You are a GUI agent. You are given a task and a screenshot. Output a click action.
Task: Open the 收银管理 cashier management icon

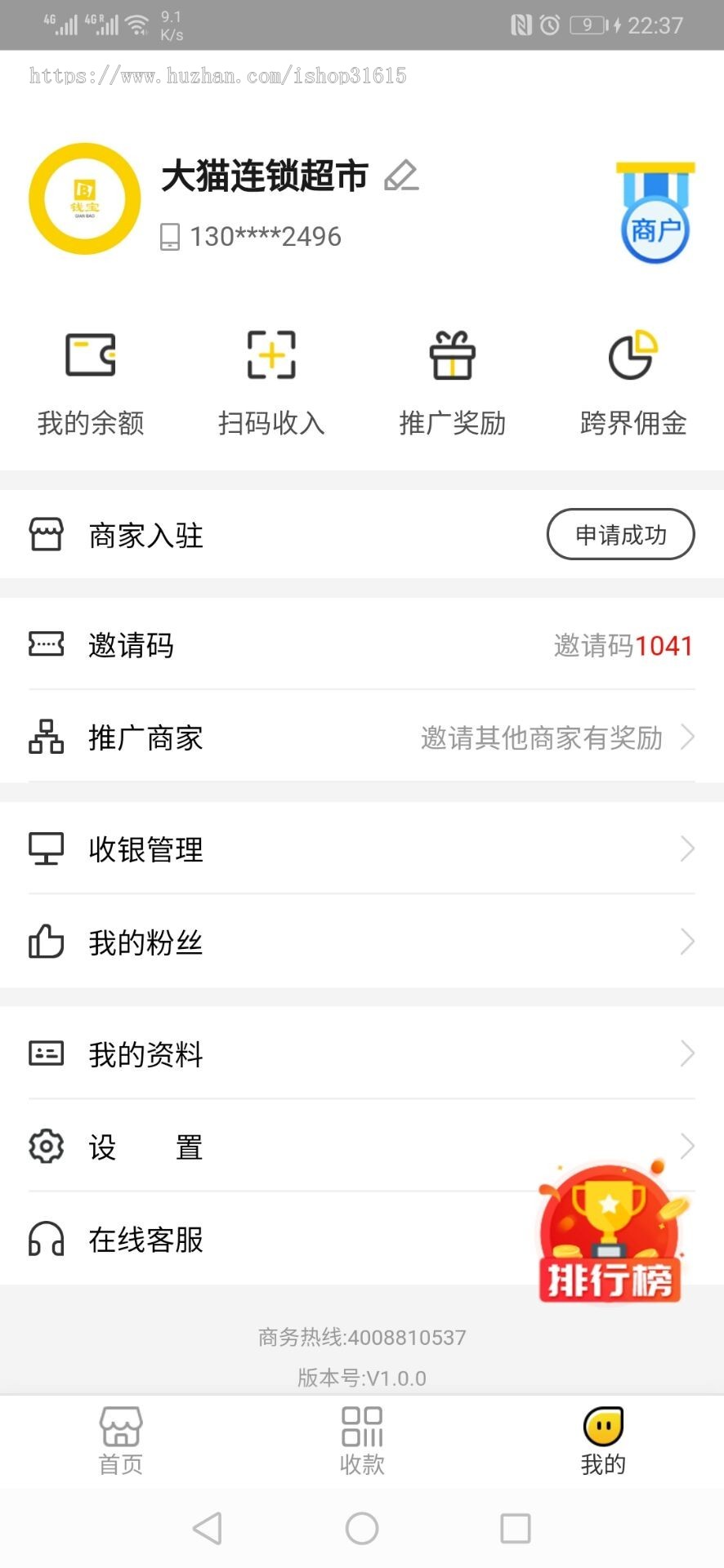click(x=47, y=849)
